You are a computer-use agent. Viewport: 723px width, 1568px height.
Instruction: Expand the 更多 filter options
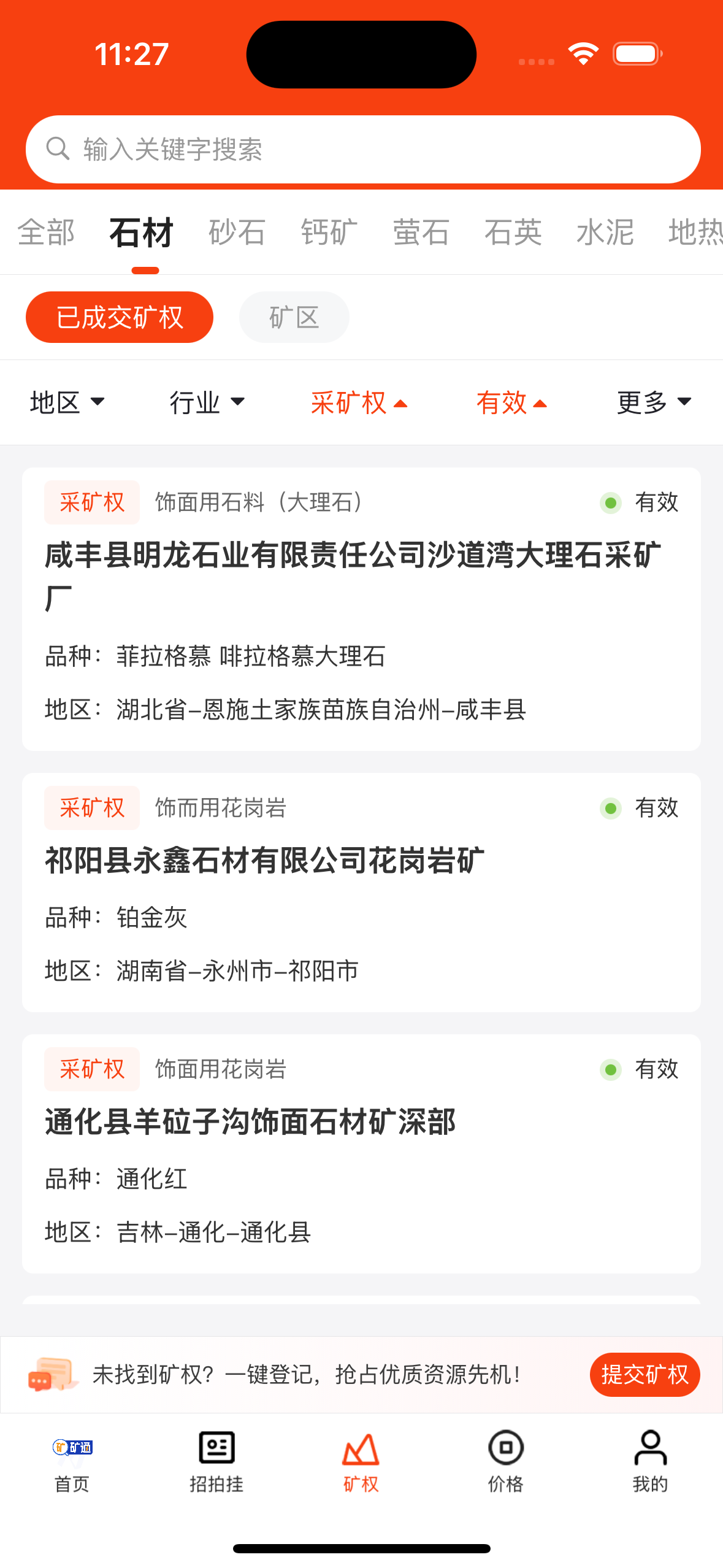(654, 402)
